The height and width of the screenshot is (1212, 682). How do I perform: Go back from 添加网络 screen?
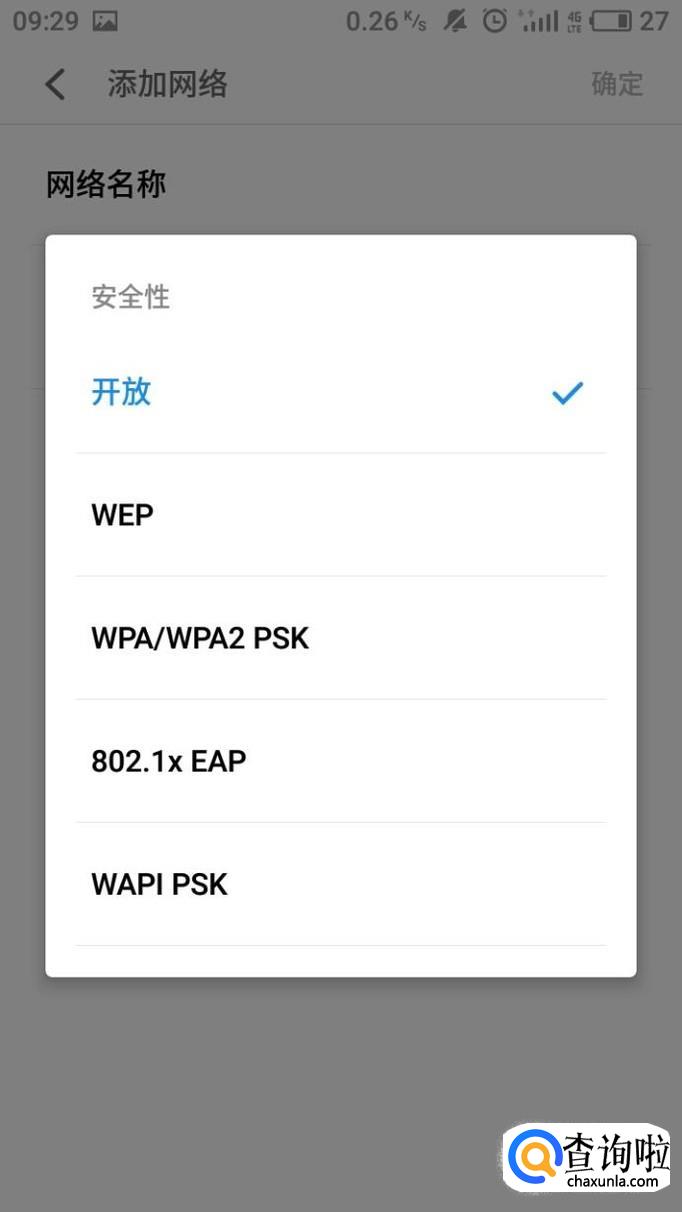(56, 84)
